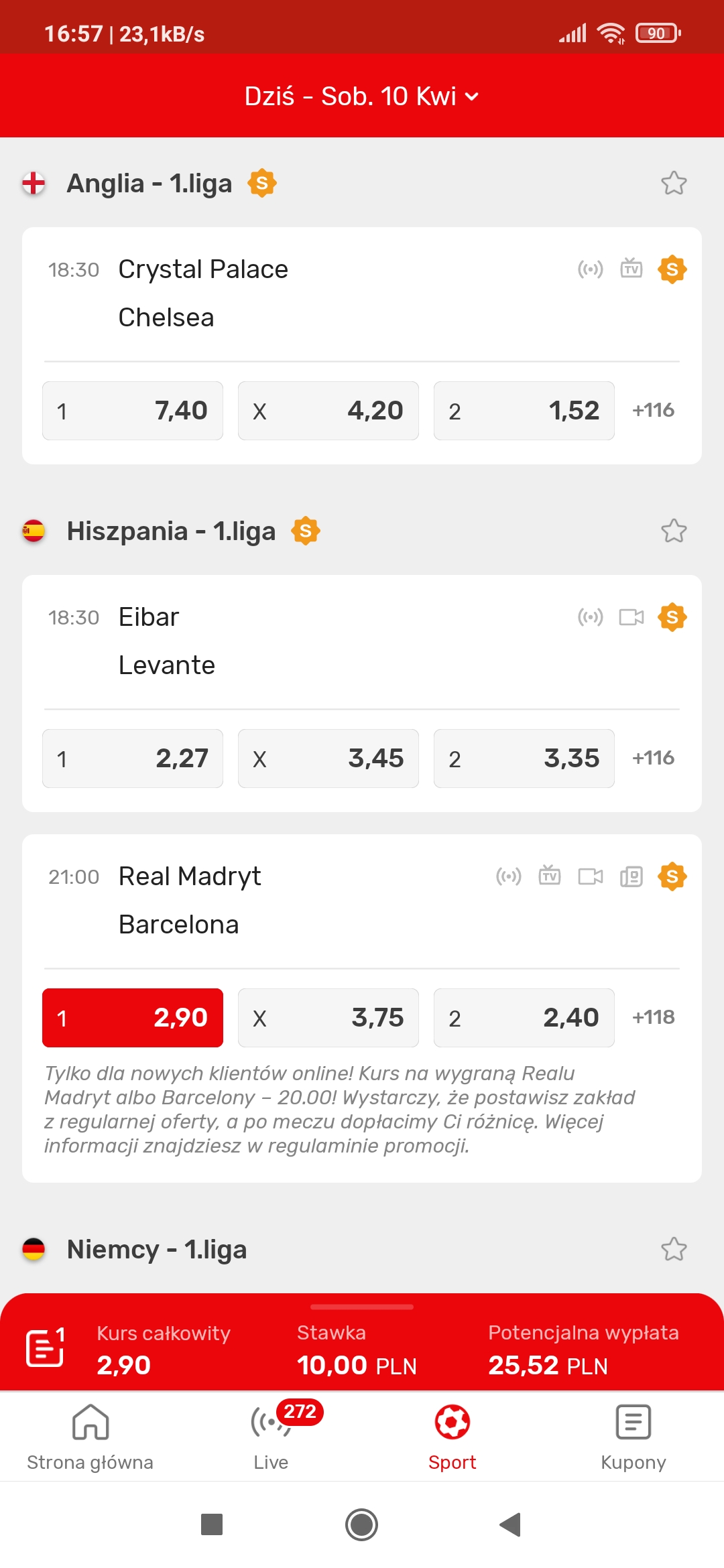Select draw odds 3,45 for Eibar–Levante
Image resolution: width=724 pixels, height=1568 pixels.
point(328,759)
